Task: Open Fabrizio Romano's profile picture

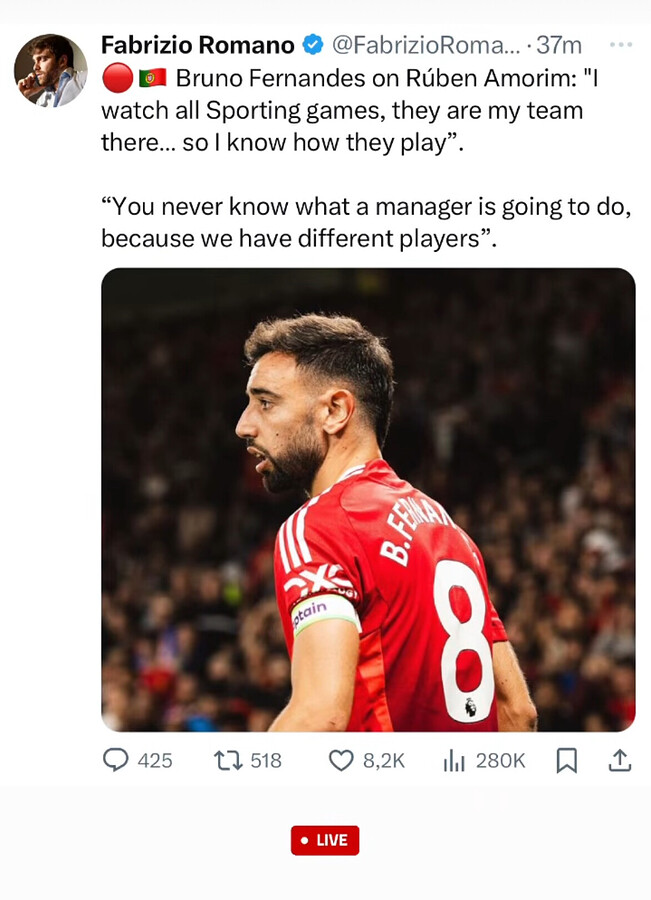Action: tap(50, 71)
